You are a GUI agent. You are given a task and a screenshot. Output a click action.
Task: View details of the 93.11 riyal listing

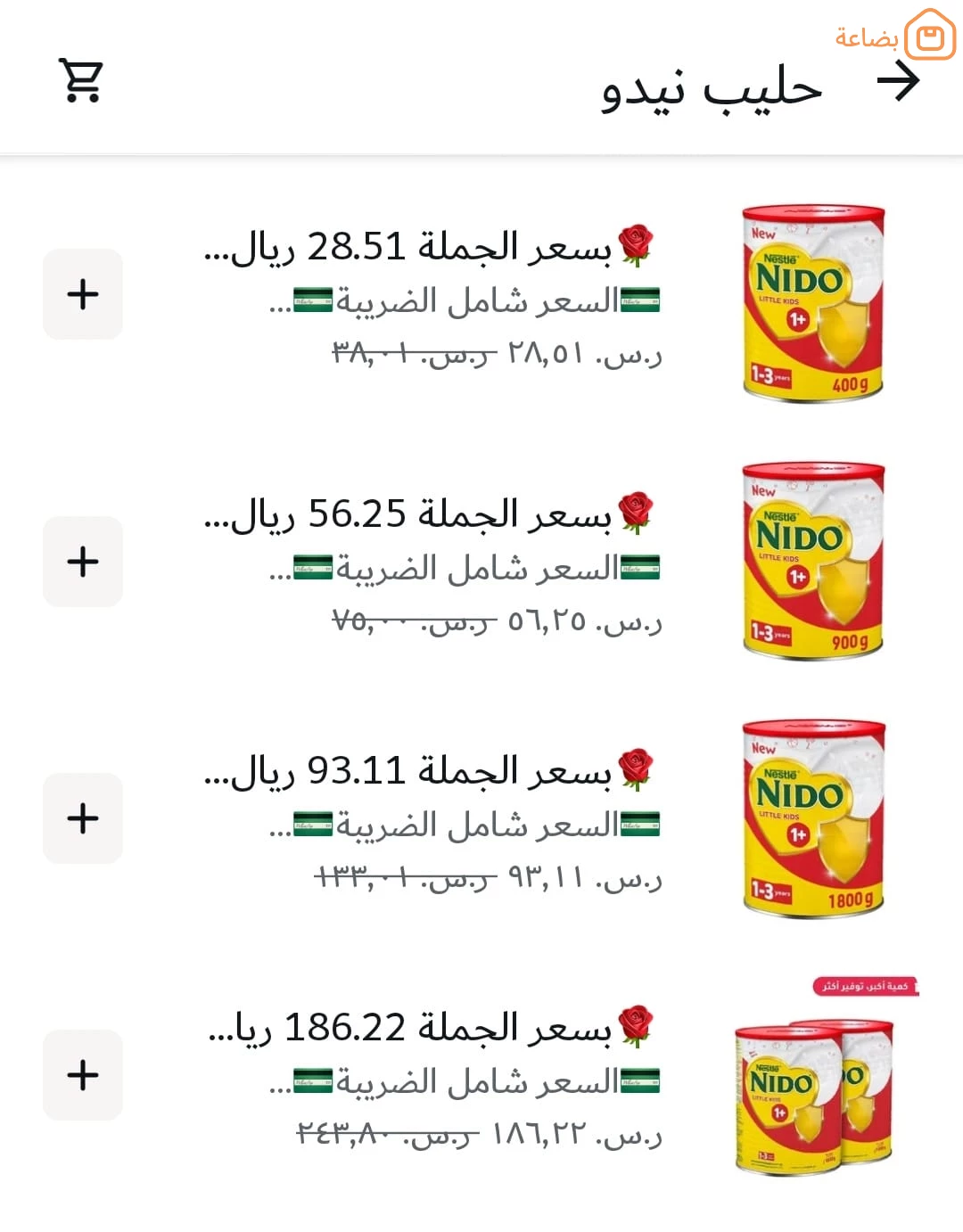[428, 771]
